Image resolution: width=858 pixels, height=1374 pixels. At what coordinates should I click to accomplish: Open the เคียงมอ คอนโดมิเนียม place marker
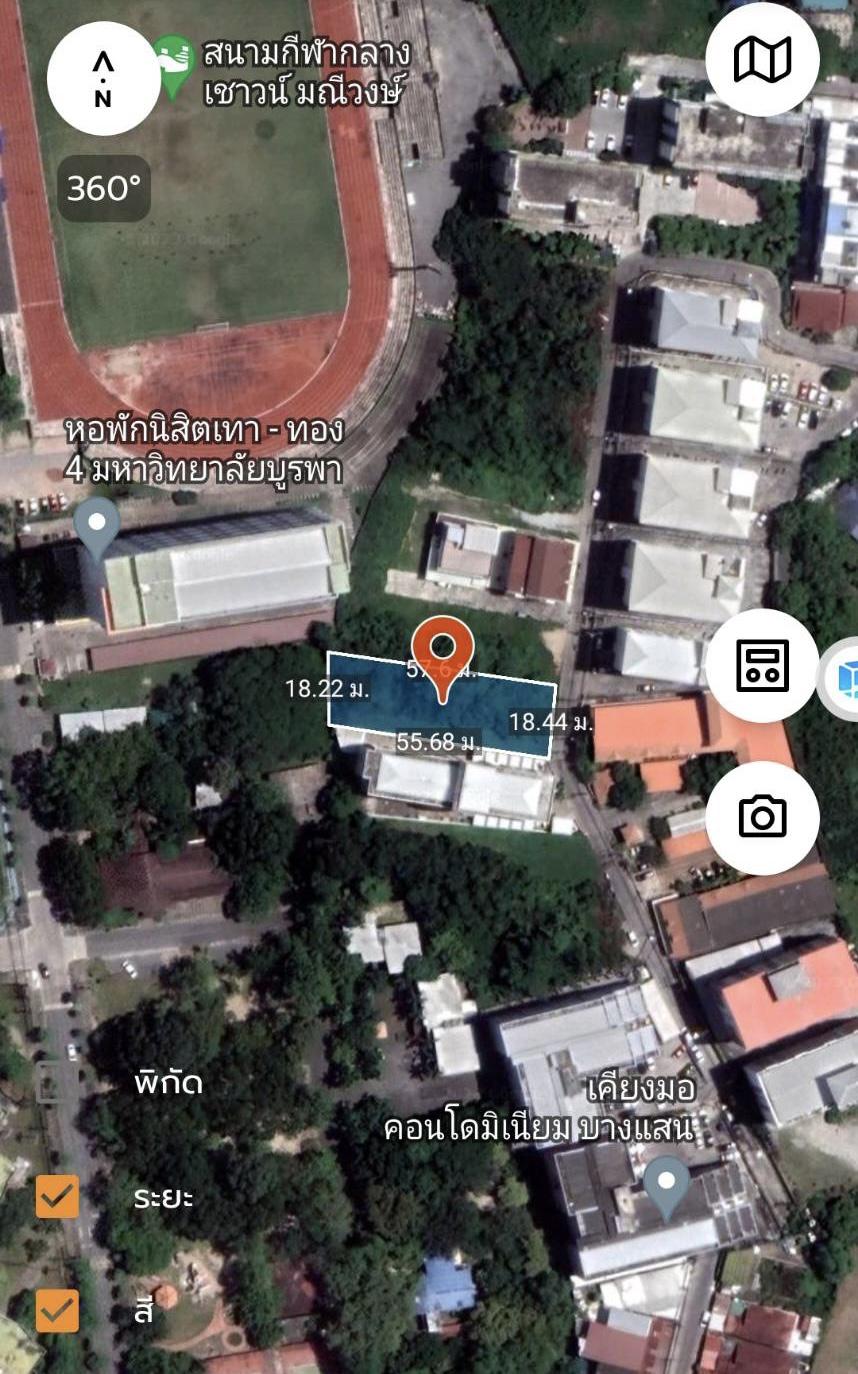click(x=666, y=1187)
